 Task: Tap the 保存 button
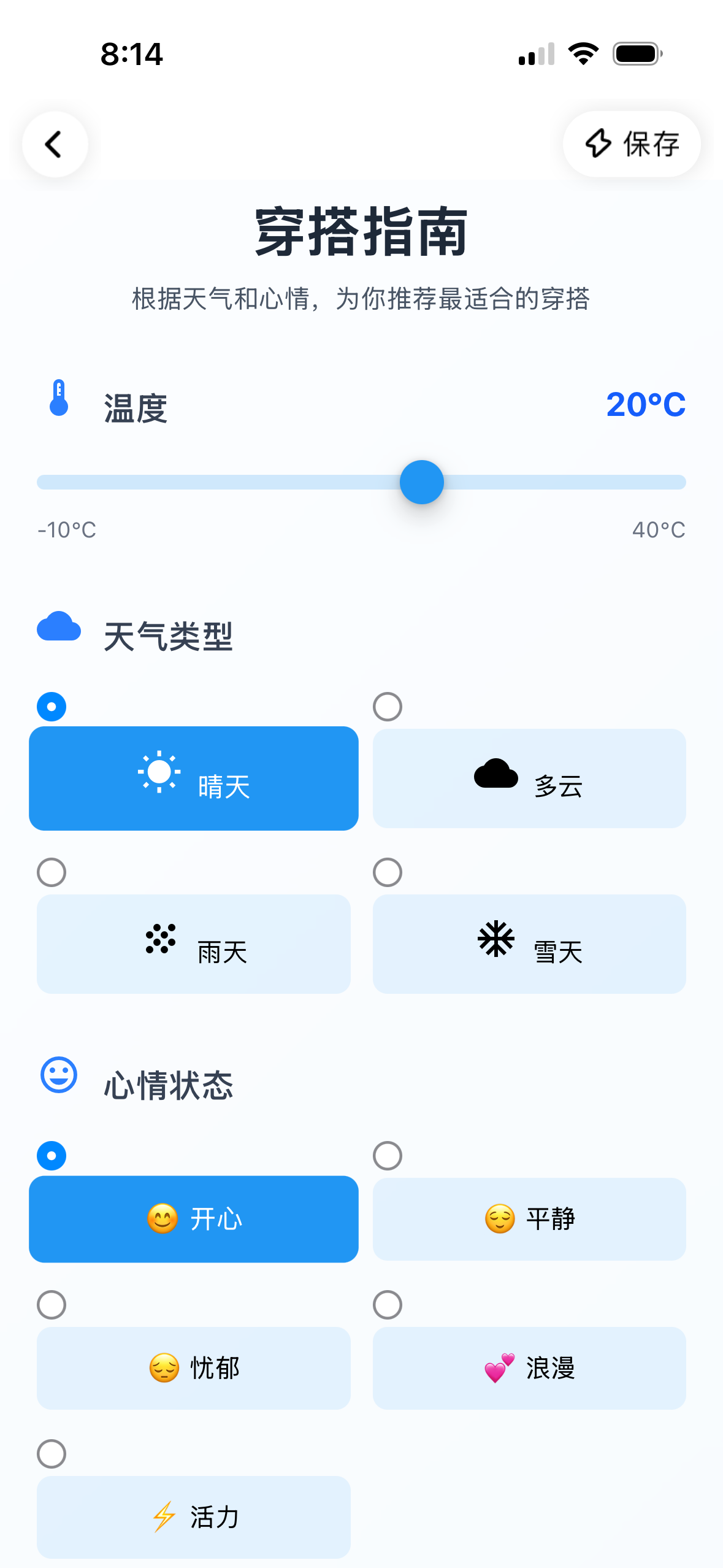pyautogui.click(x=632, y=145)
